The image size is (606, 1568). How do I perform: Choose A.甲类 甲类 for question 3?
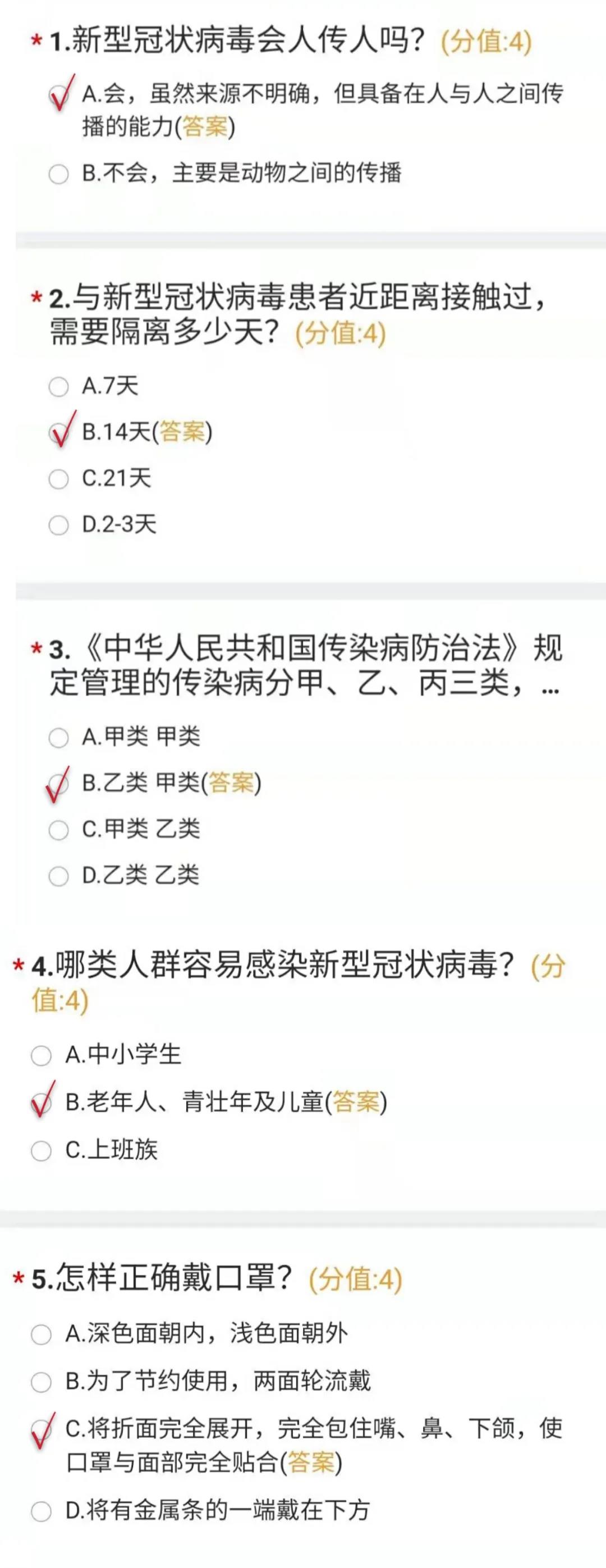[58, 738]
